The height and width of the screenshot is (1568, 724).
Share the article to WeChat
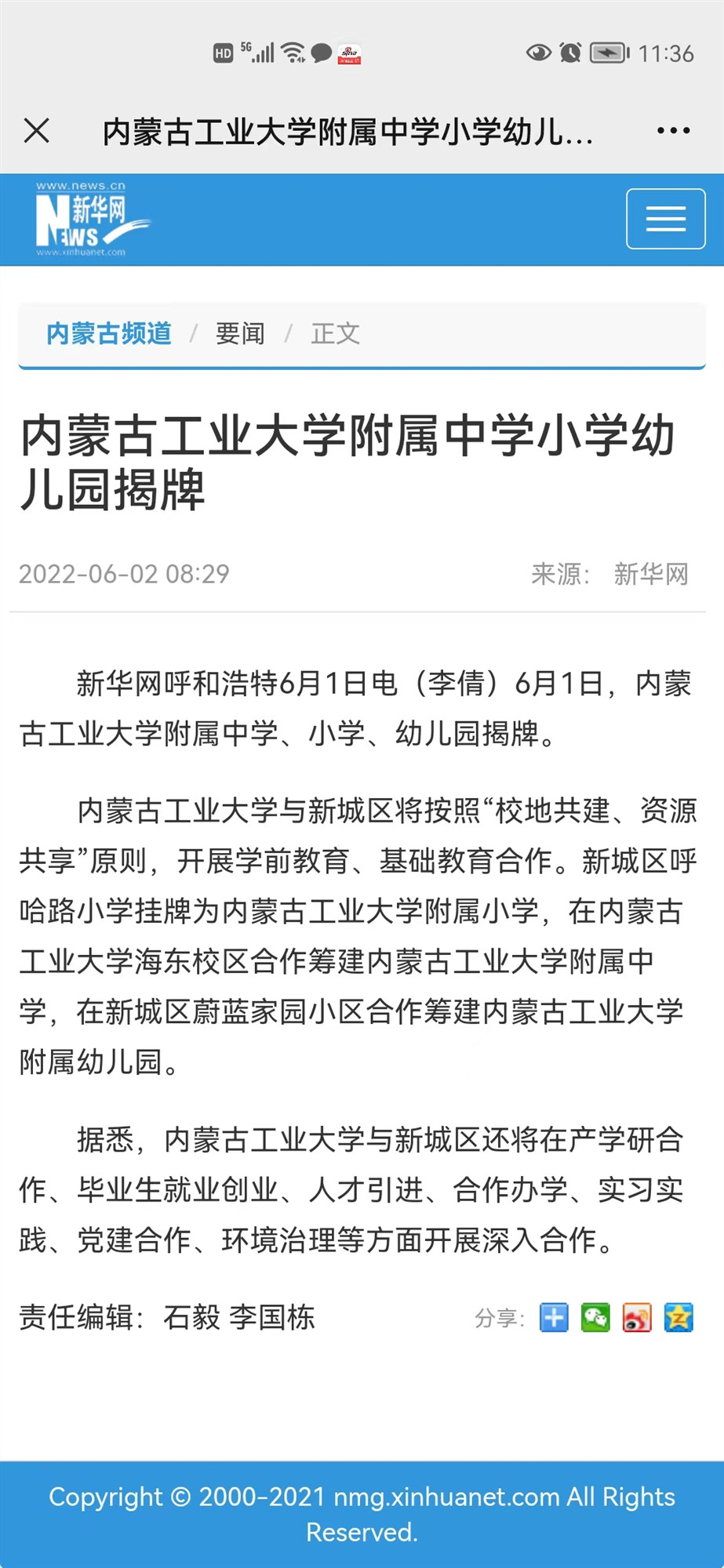[x=595, y=1318]
